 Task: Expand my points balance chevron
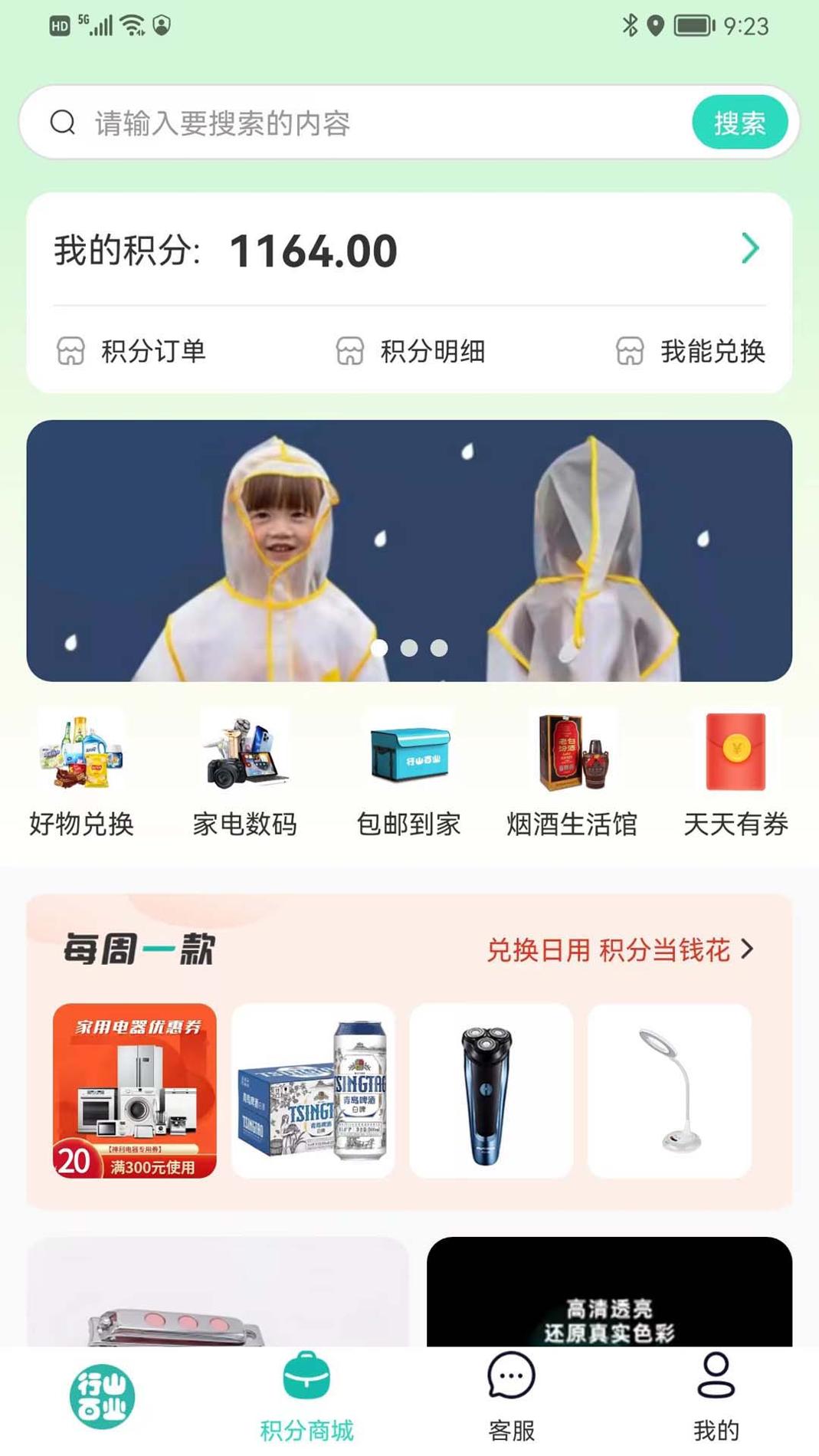[750, 248]
